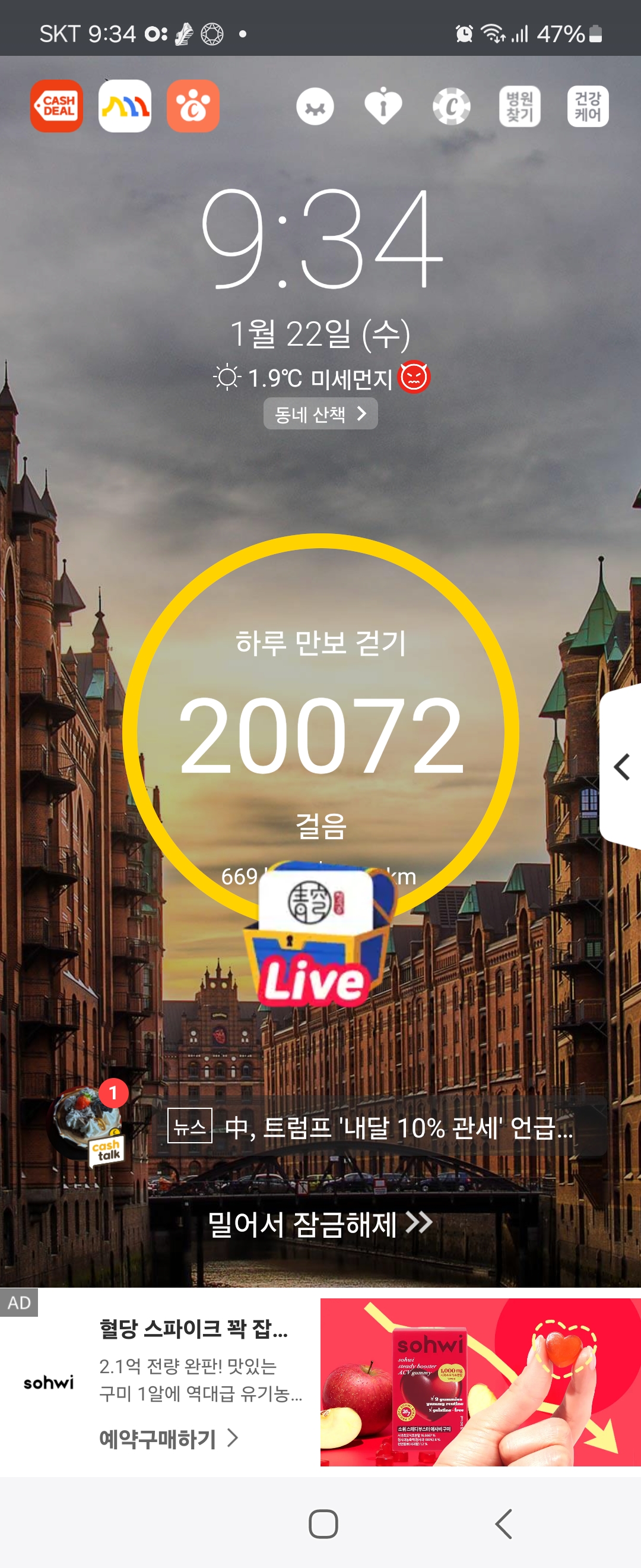Open the orange paw cash icon
This screenshot has width=641, height=1568.
tap(193, 106)
